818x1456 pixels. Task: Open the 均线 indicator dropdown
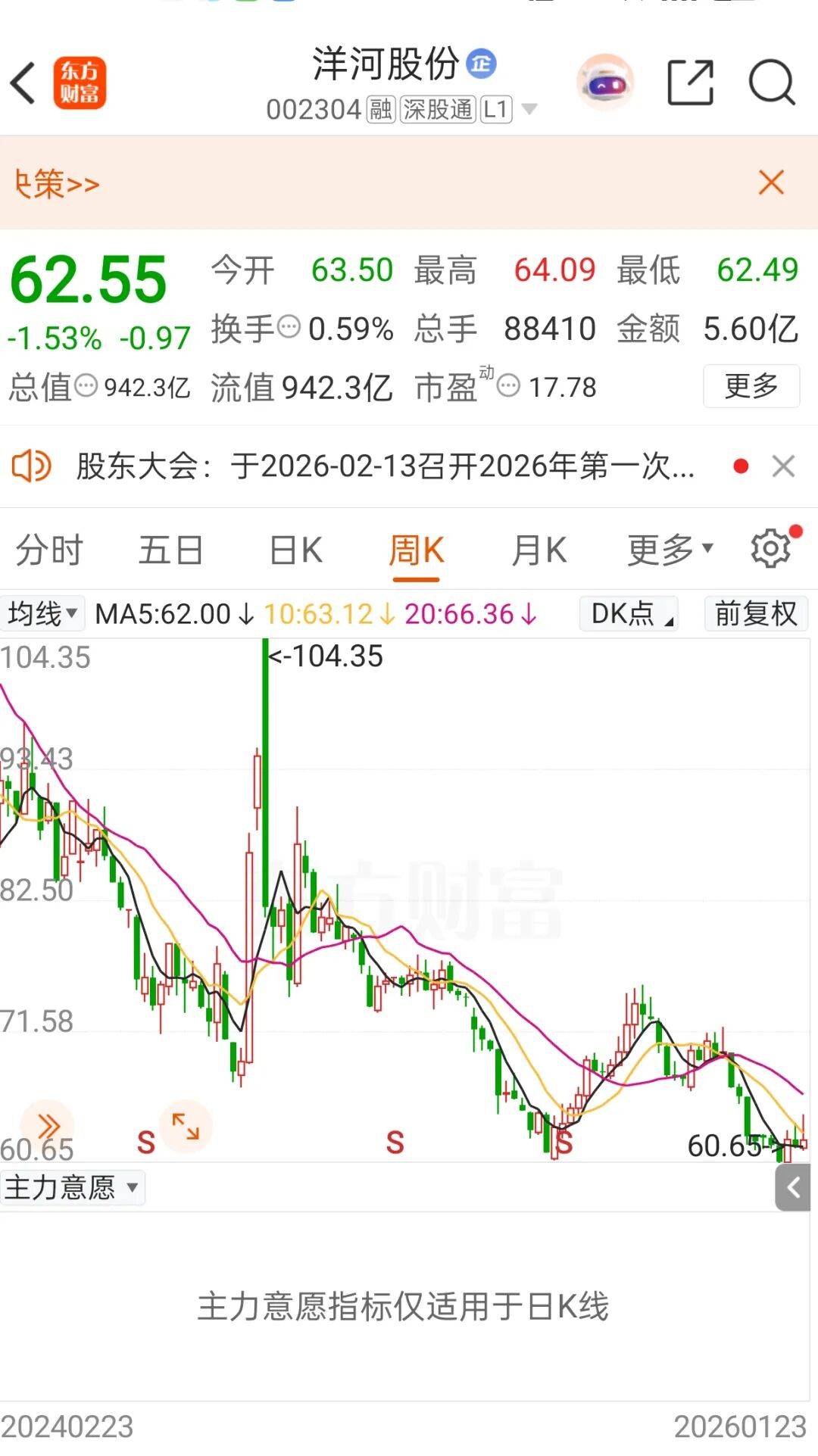click(42, 613)
